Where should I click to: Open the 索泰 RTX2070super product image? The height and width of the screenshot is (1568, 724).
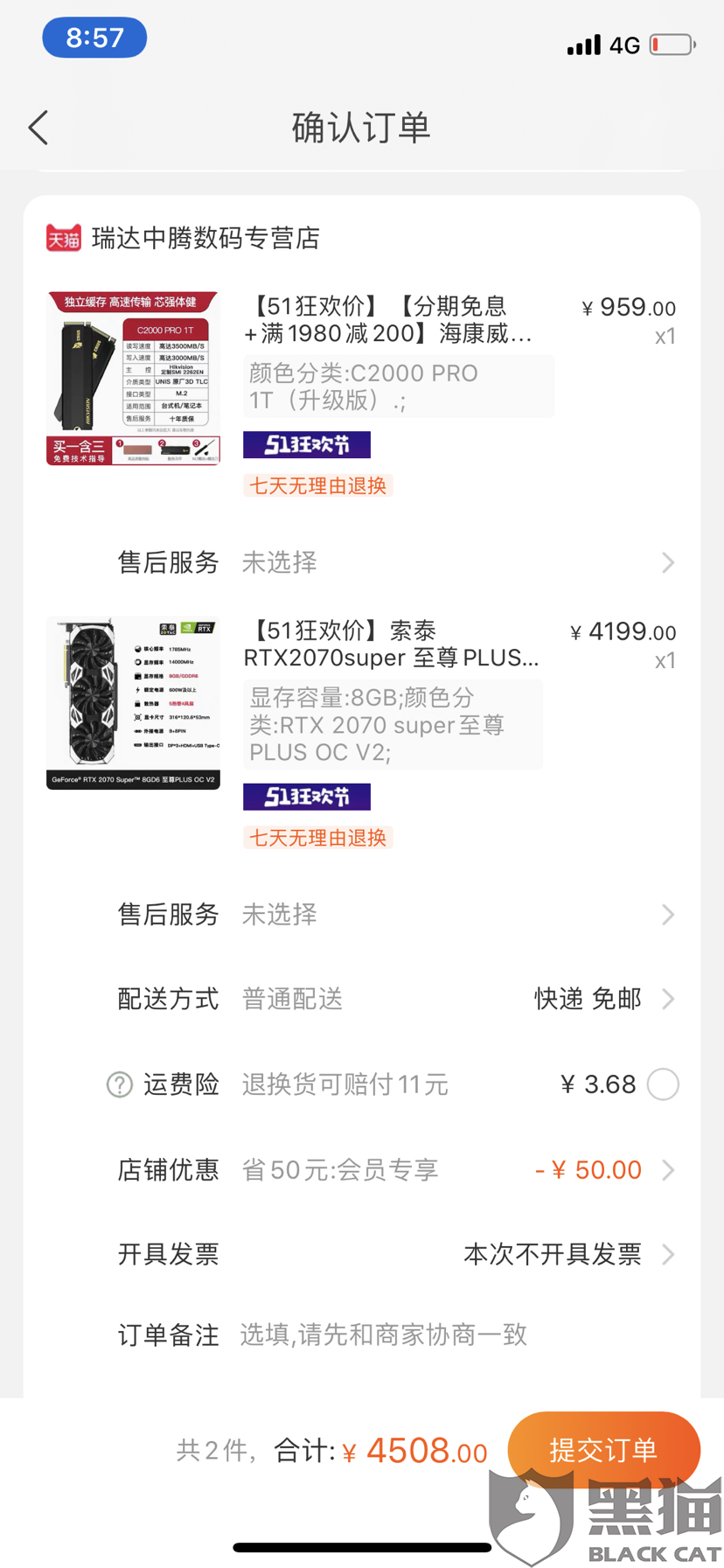pos(133,702)
